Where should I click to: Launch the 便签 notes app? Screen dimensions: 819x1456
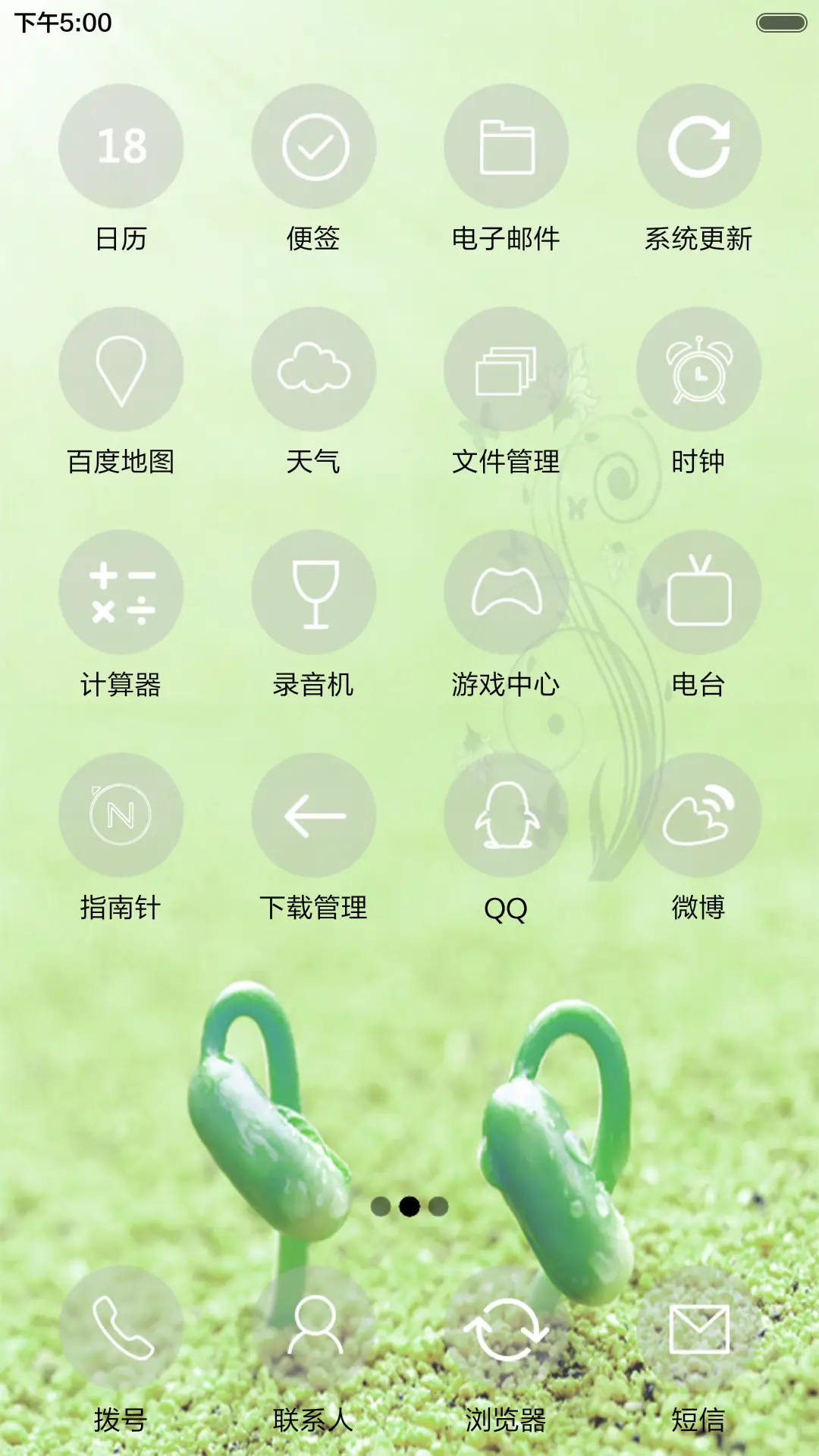tap(313, 148)
